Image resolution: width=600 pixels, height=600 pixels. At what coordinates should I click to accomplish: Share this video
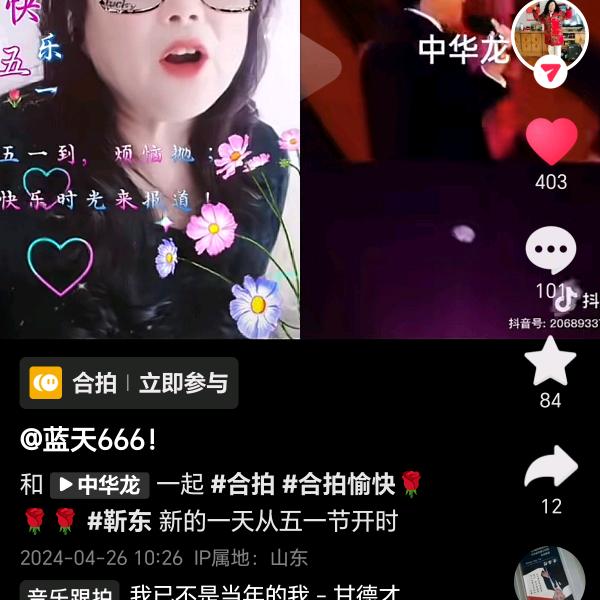(551, 467)
